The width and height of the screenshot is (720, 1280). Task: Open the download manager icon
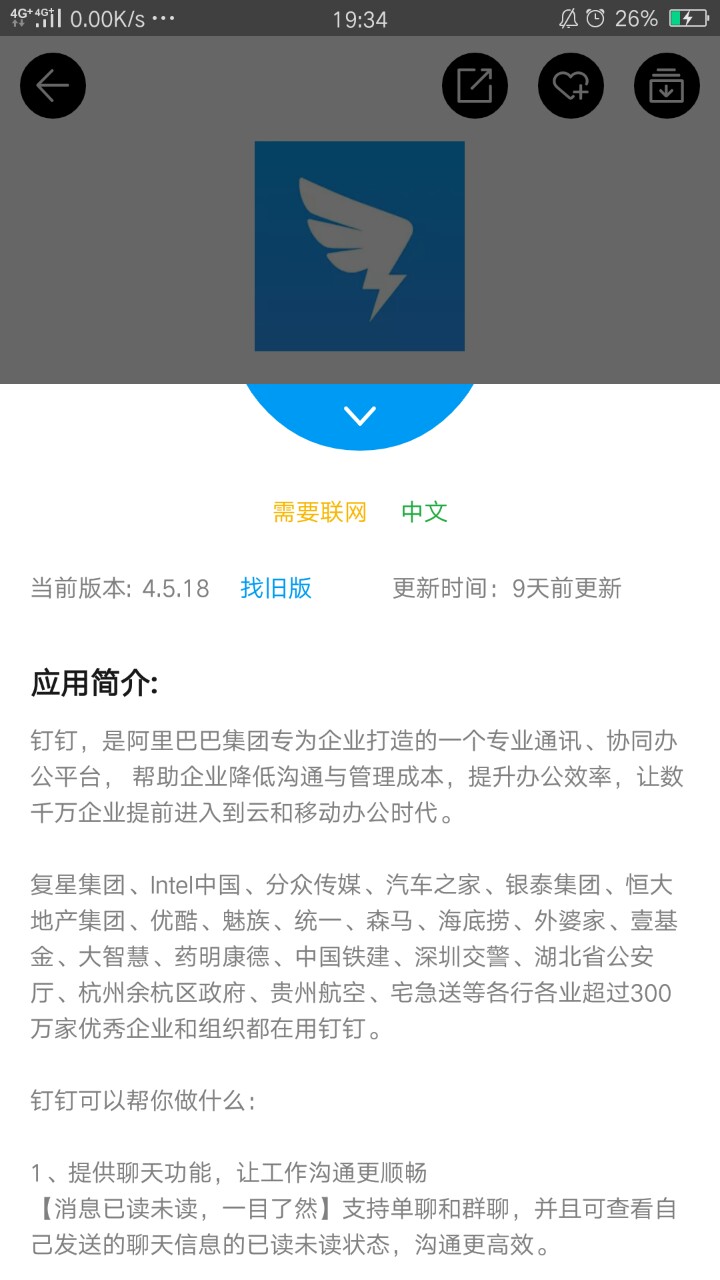667,86
